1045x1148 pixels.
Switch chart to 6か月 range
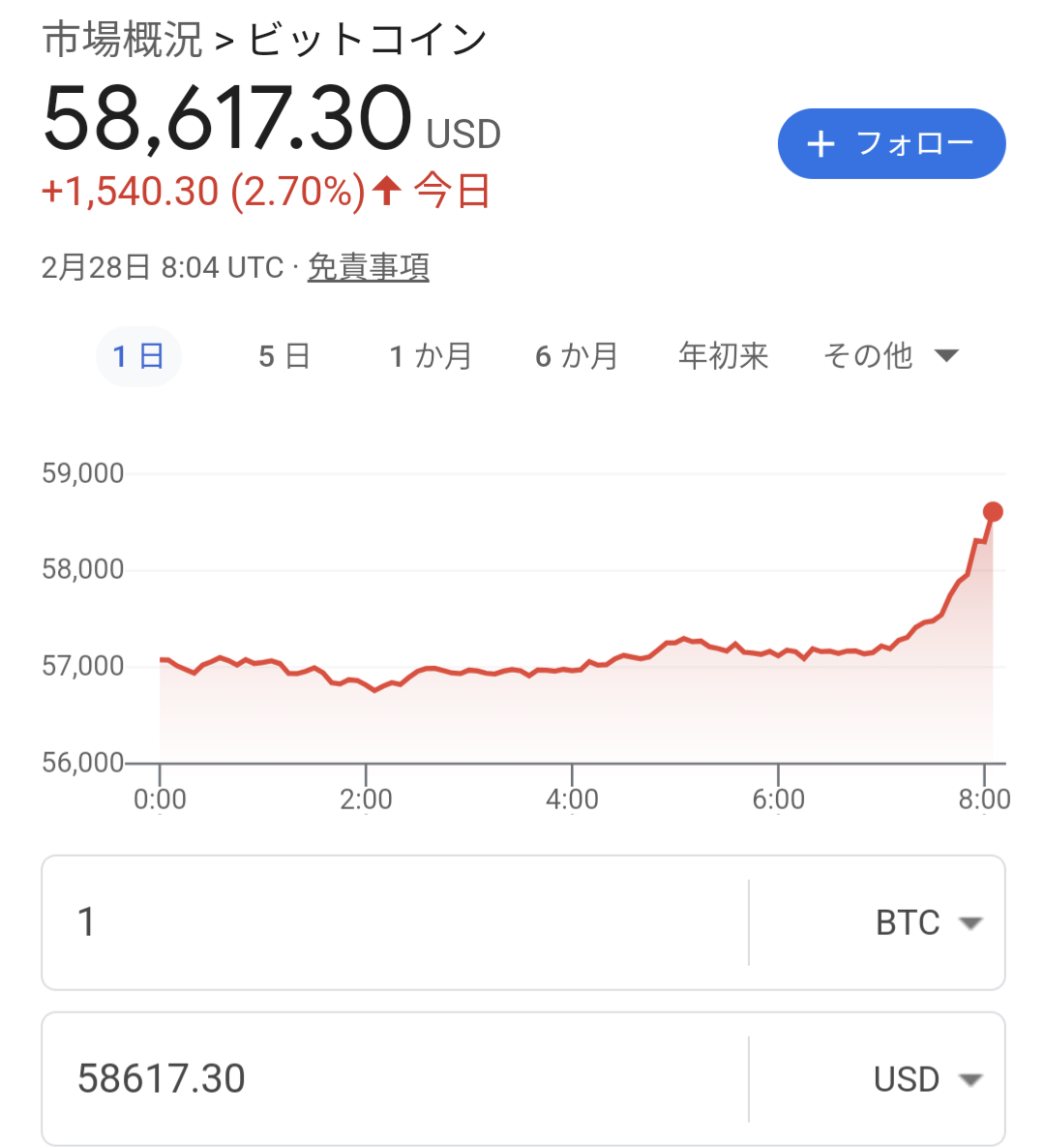576,356
